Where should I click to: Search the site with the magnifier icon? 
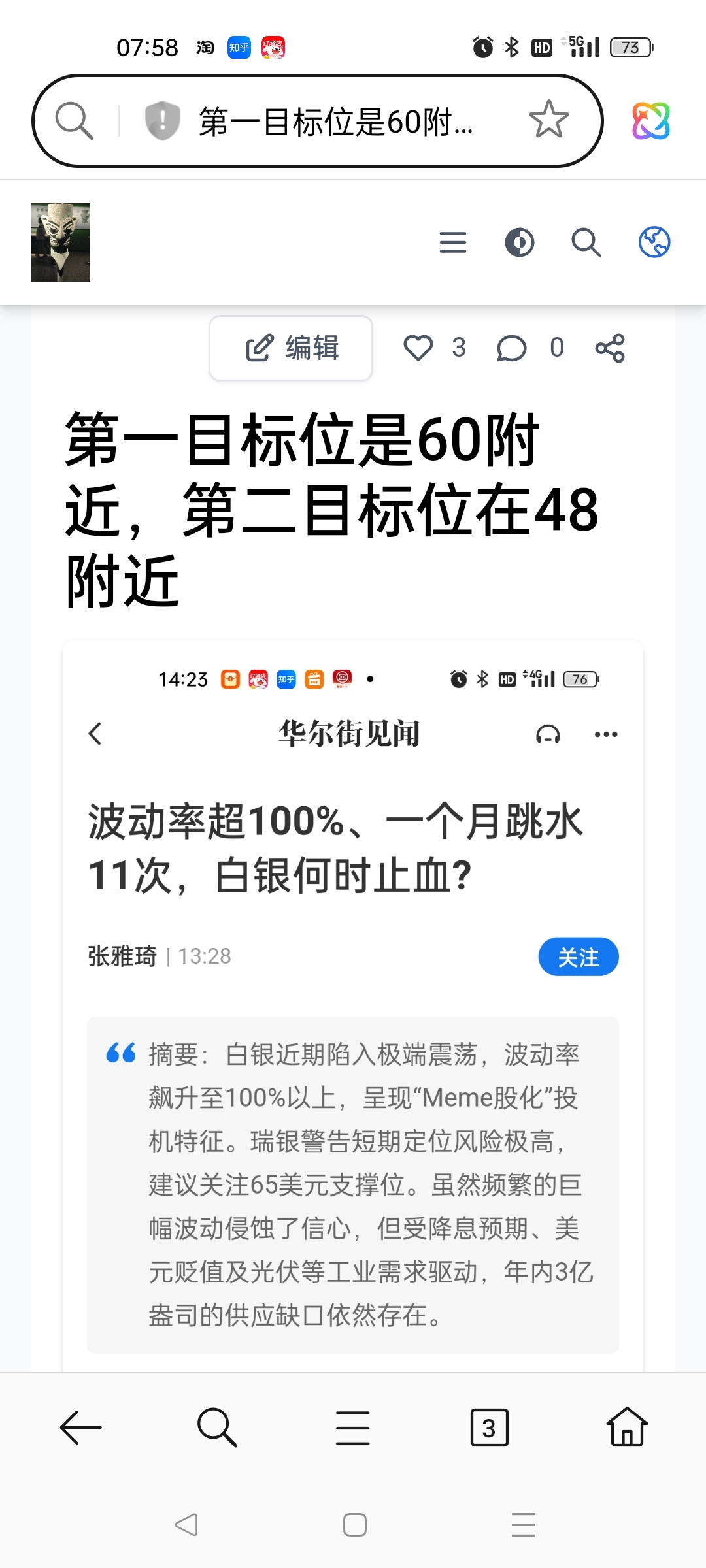(586, 242)
